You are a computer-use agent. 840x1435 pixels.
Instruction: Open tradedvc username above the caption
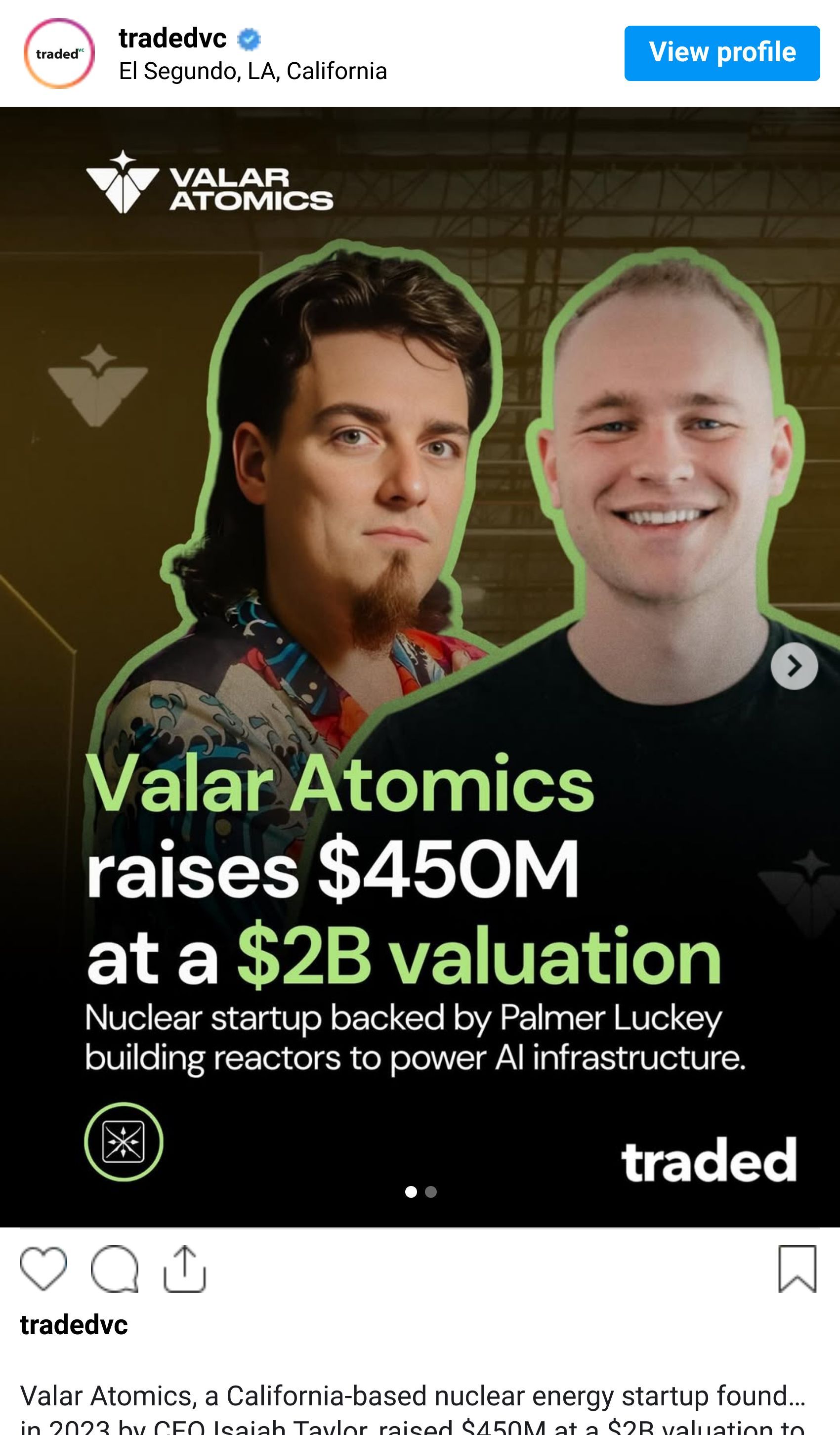(74, 1325)
